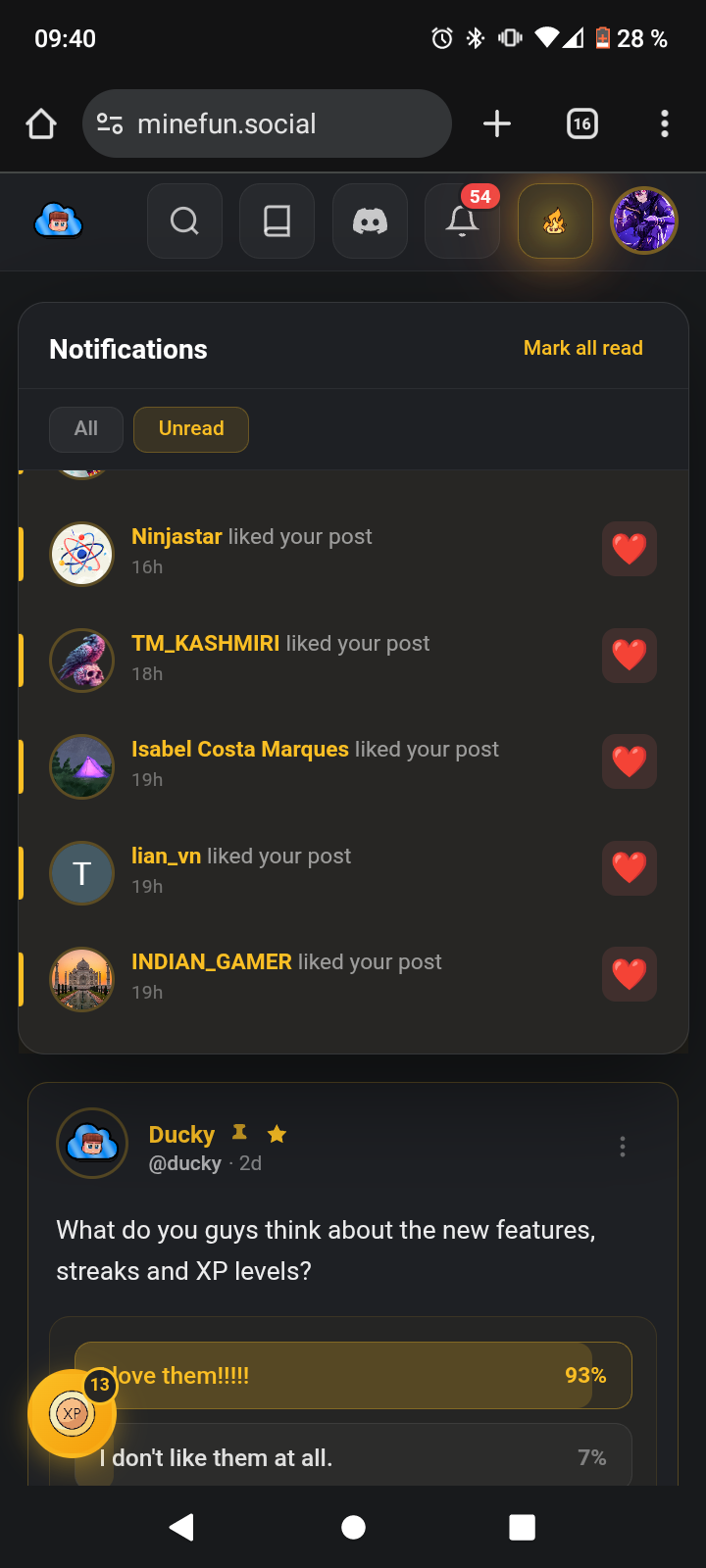Click the streak flame icon

[555, 220]
